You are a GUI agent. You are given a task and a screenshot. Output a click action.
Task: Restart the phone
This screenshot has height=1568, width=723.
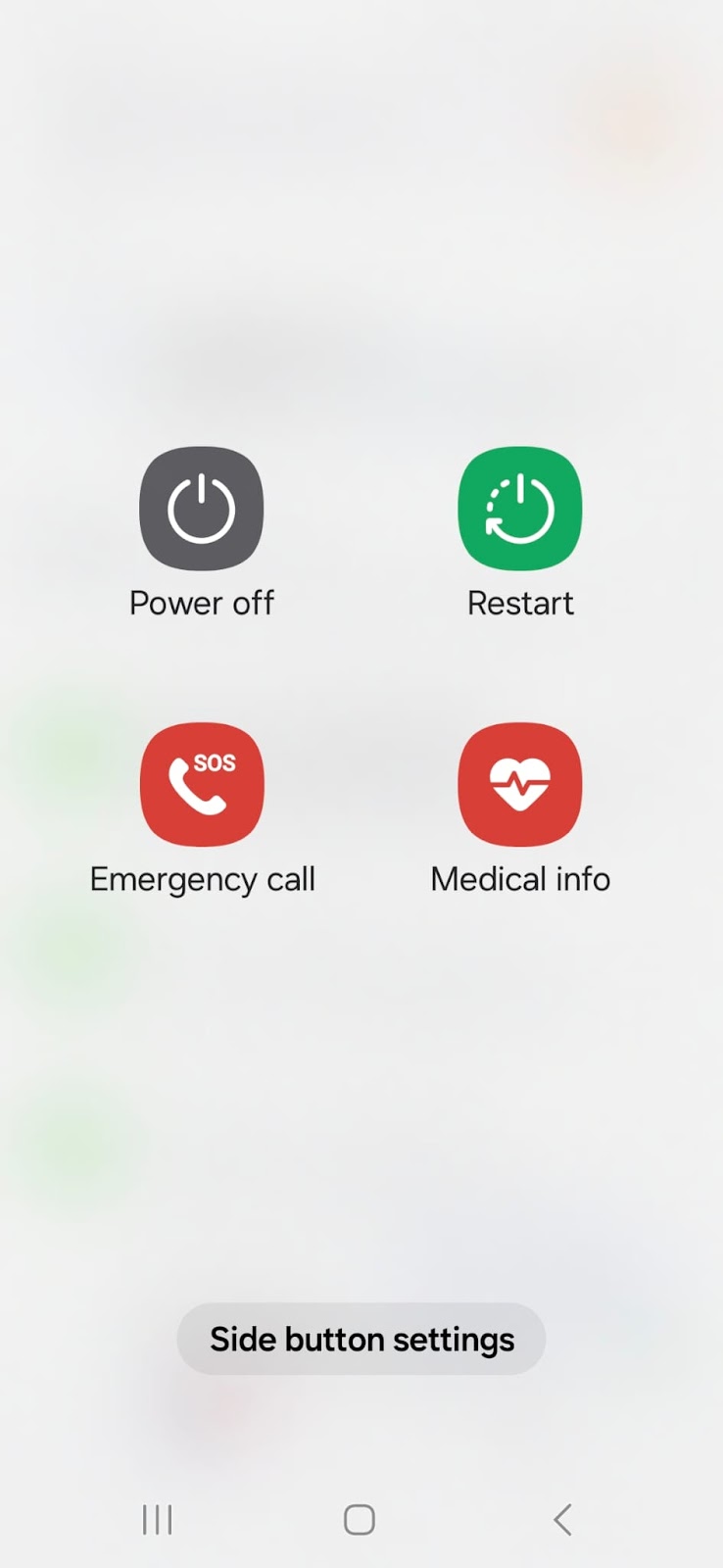tap(519, 509)
